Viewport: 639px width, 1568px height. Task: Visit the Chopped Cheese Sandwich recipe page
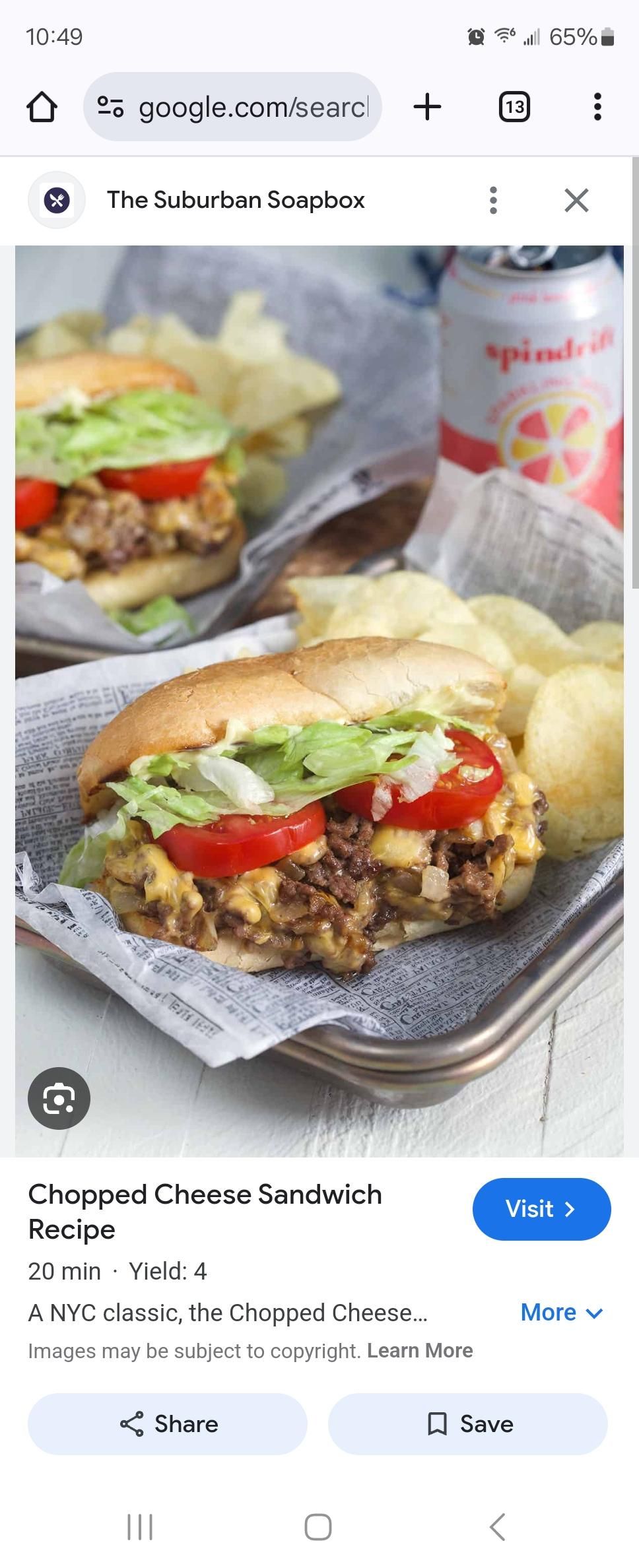(x=541, y=1209)
